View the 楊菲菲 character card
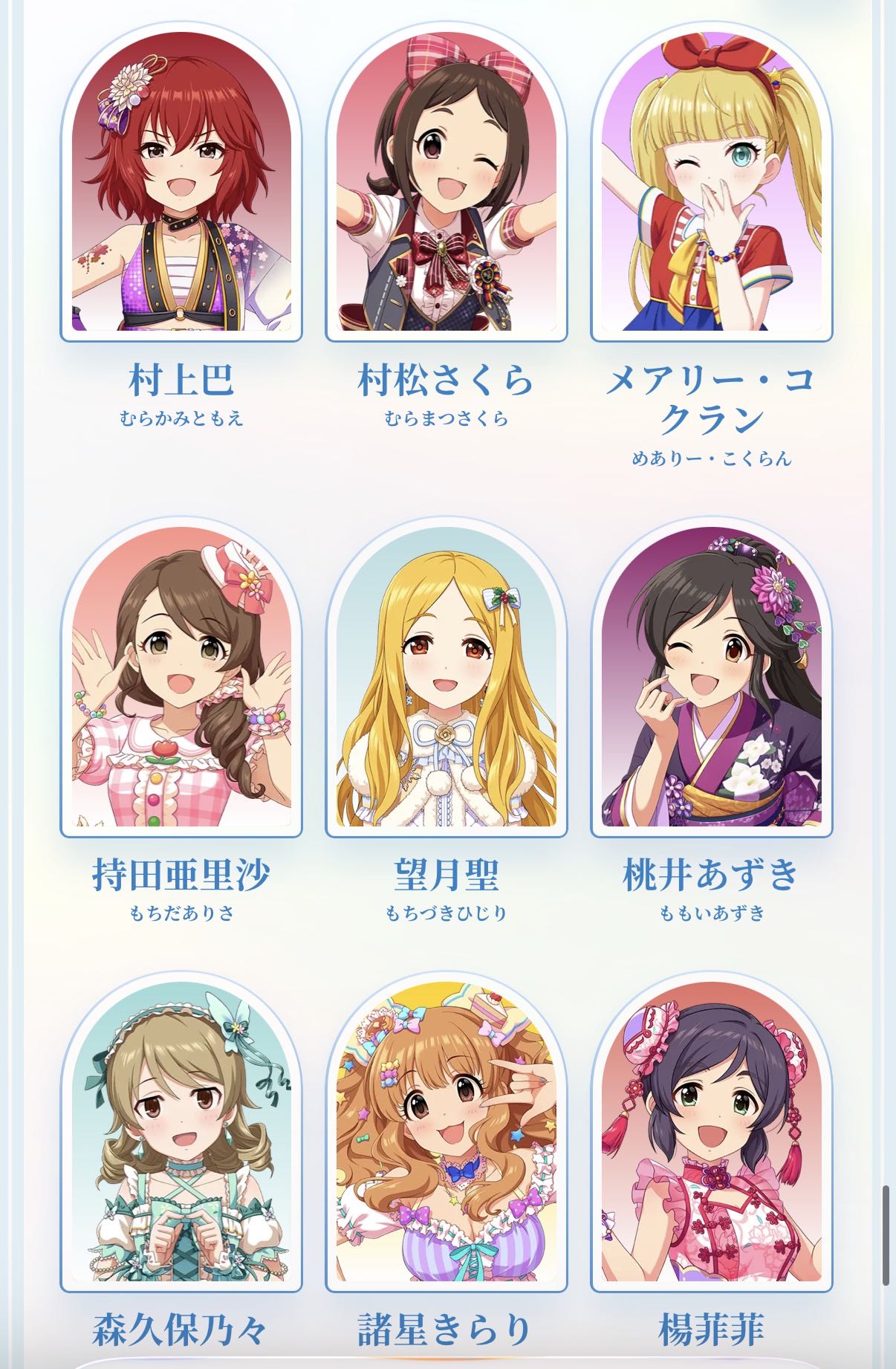 (x=711, y=1137)
